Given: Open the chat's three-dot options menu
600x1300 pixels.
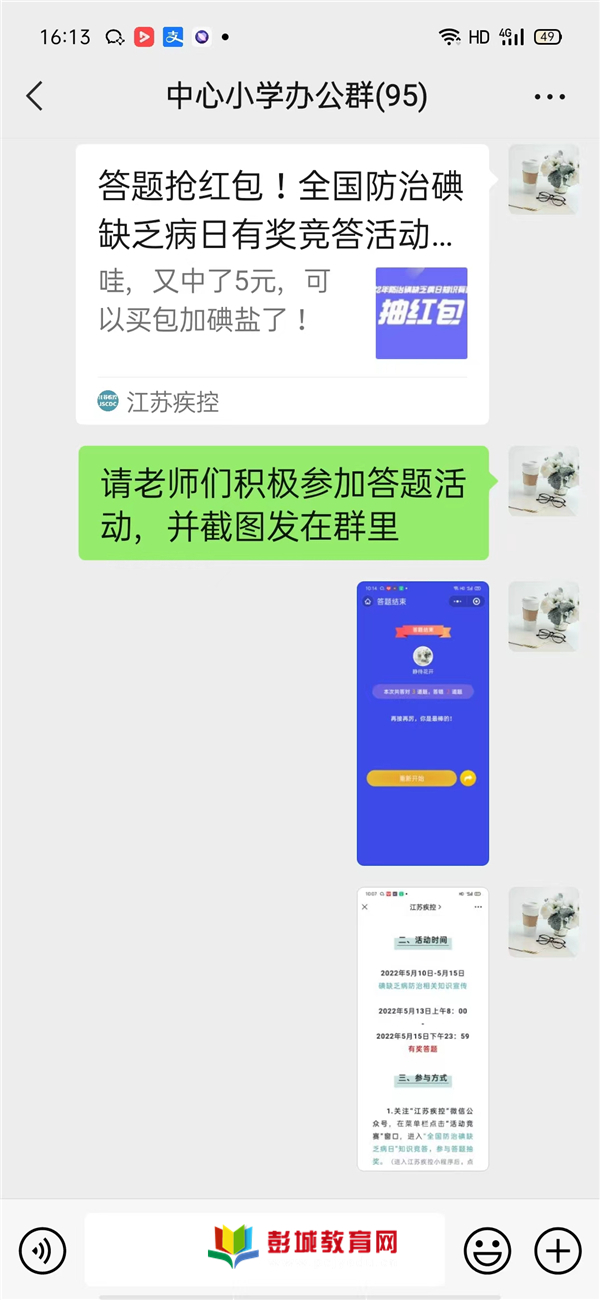Looking at the screenshot, I should tap(550, 97).
